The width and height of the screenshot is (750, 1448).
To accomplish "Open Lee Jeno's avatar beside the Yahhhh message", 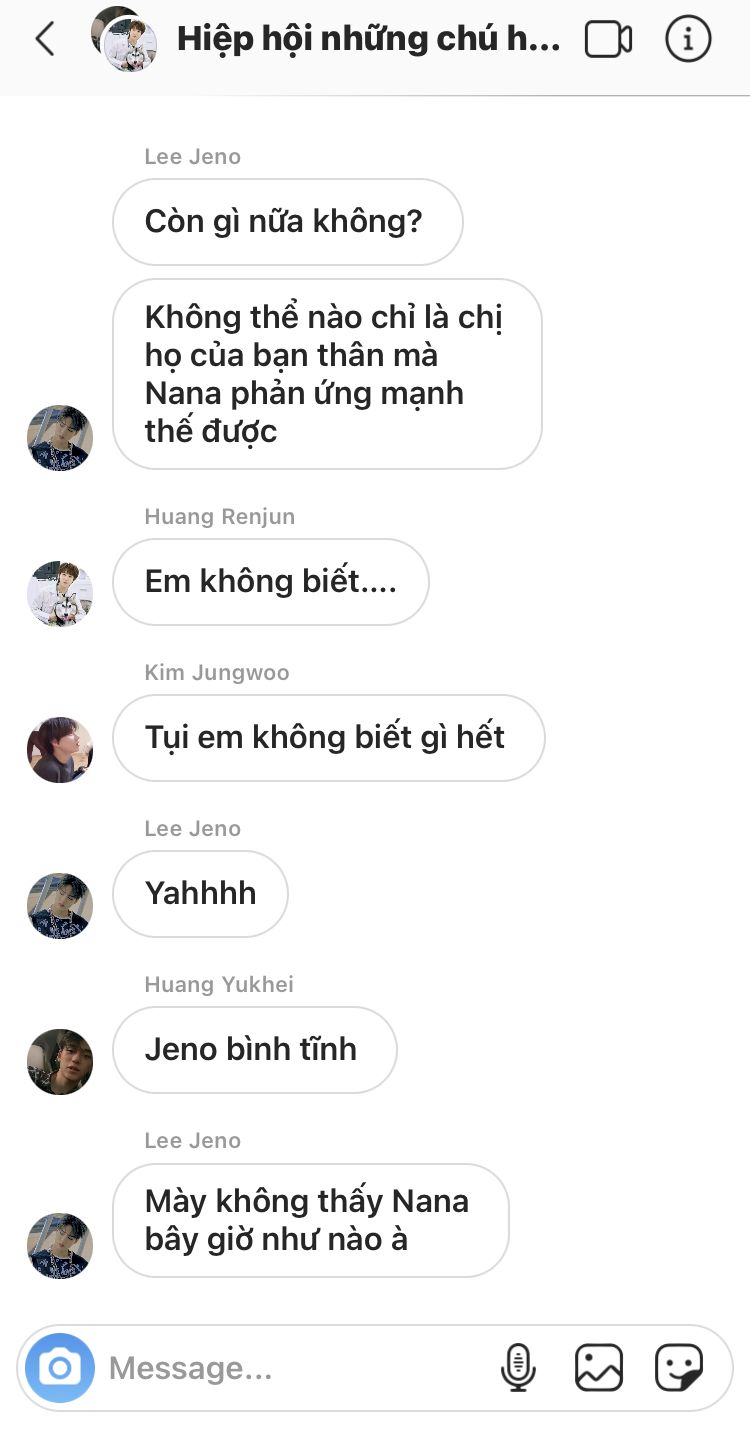I will 60,906.
